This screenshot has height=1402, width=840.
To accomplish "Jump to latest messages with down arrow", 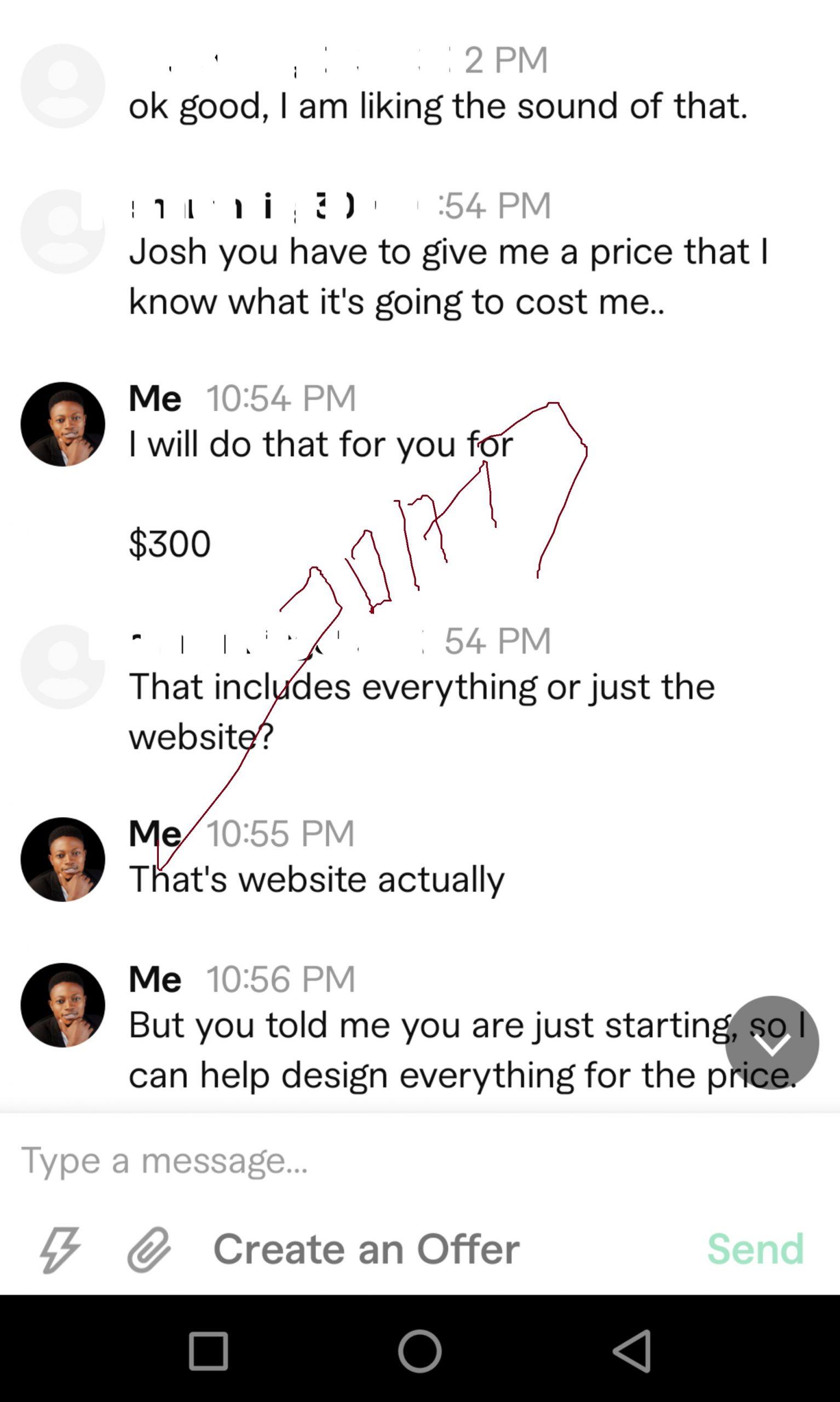I will tap(772, 1043).
